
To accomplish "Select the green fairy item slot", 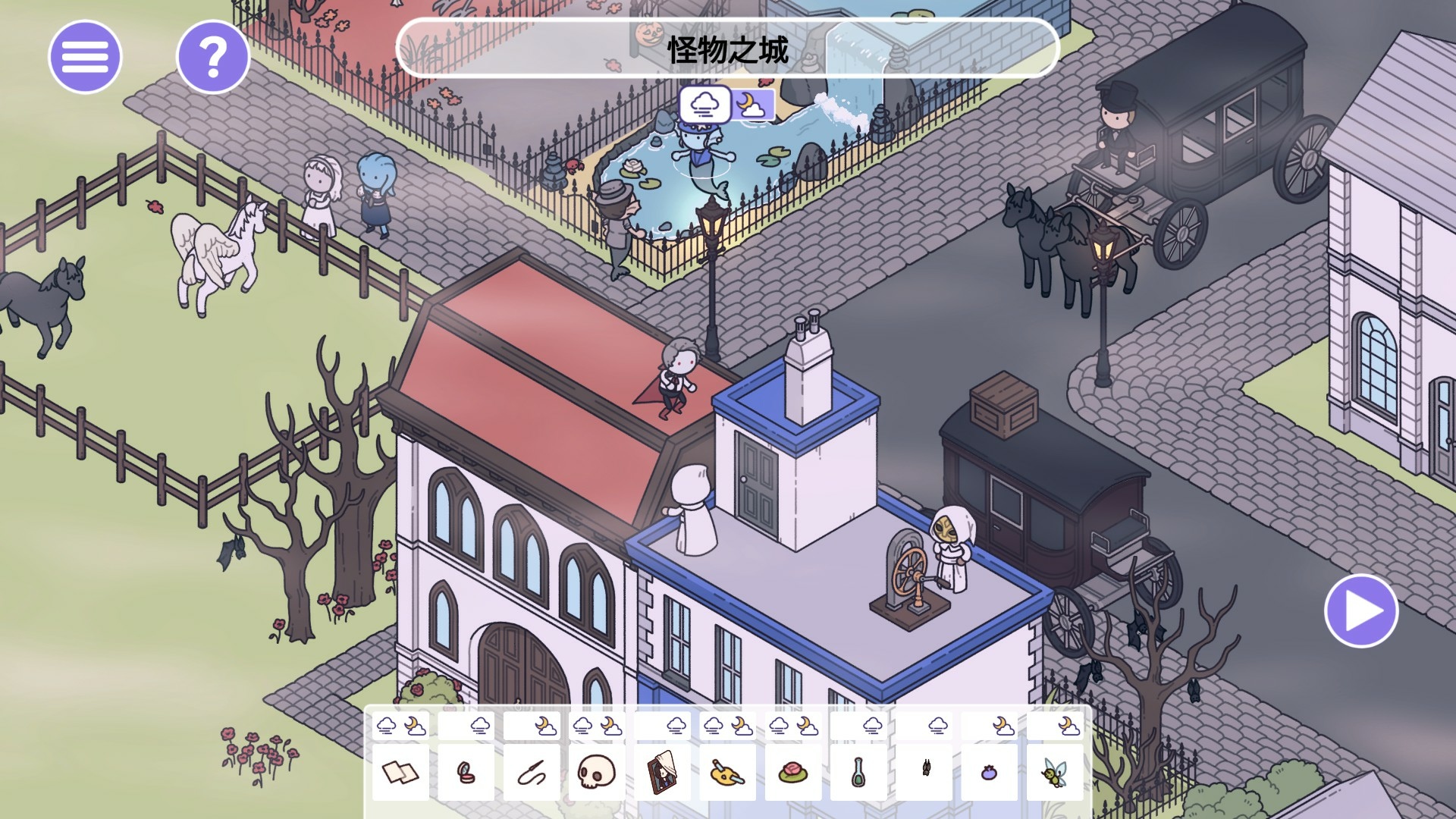I will point(1055,772).
